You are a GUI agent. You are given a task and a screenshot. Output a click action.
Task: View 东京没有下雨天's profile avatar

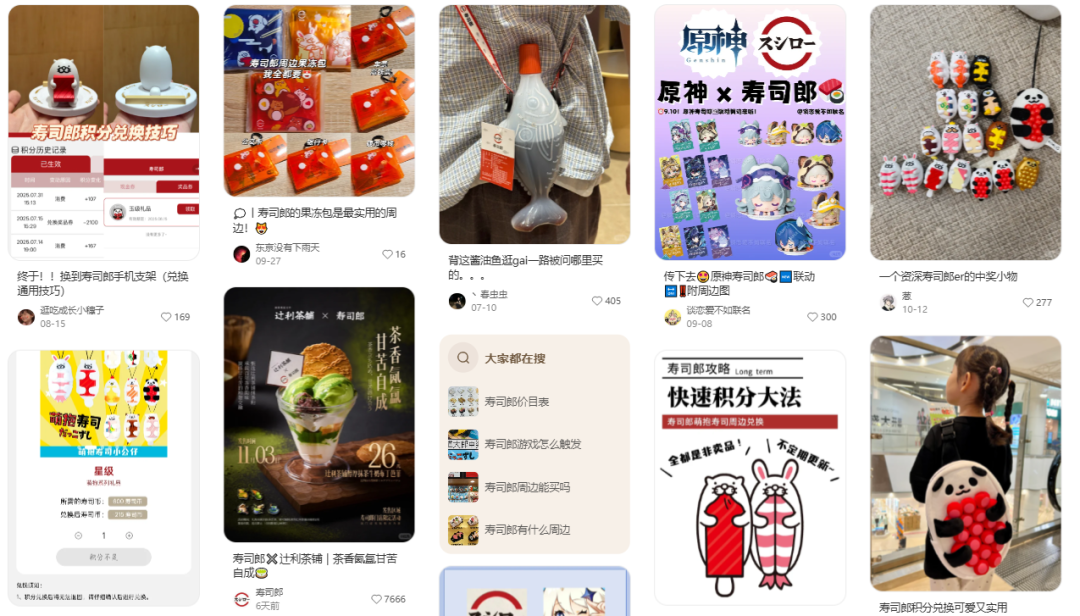click(242, 254)
